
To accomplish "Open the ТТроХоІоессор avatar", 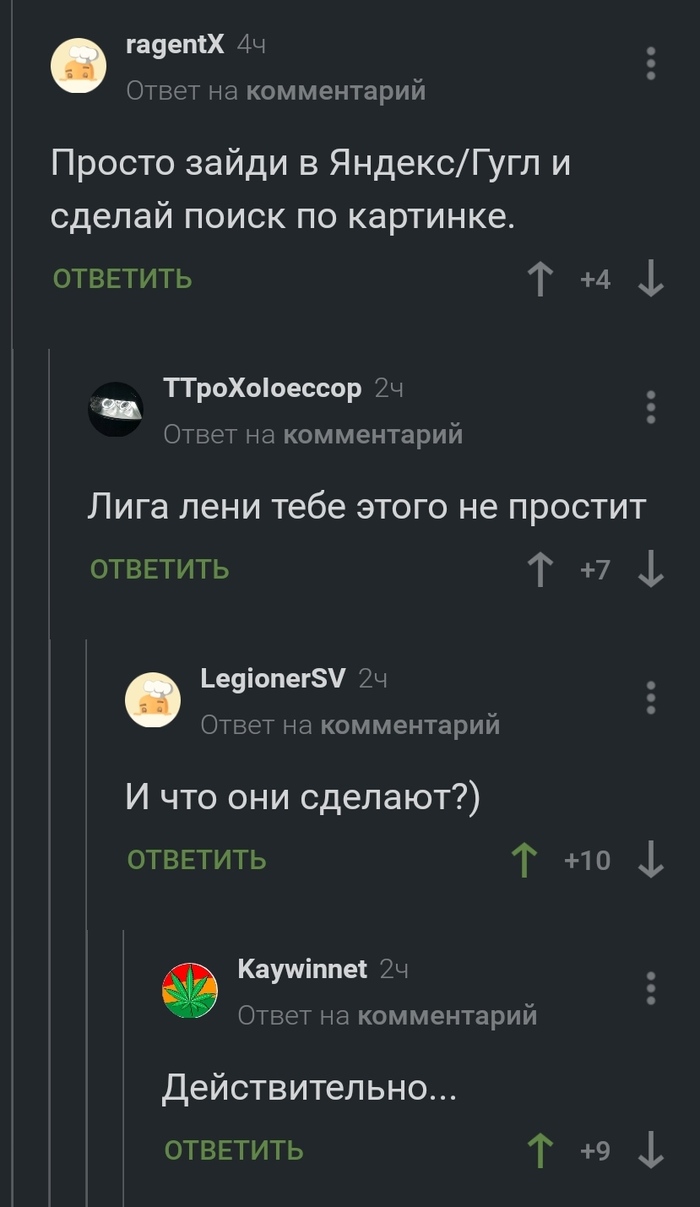I will tap(115, 410).
